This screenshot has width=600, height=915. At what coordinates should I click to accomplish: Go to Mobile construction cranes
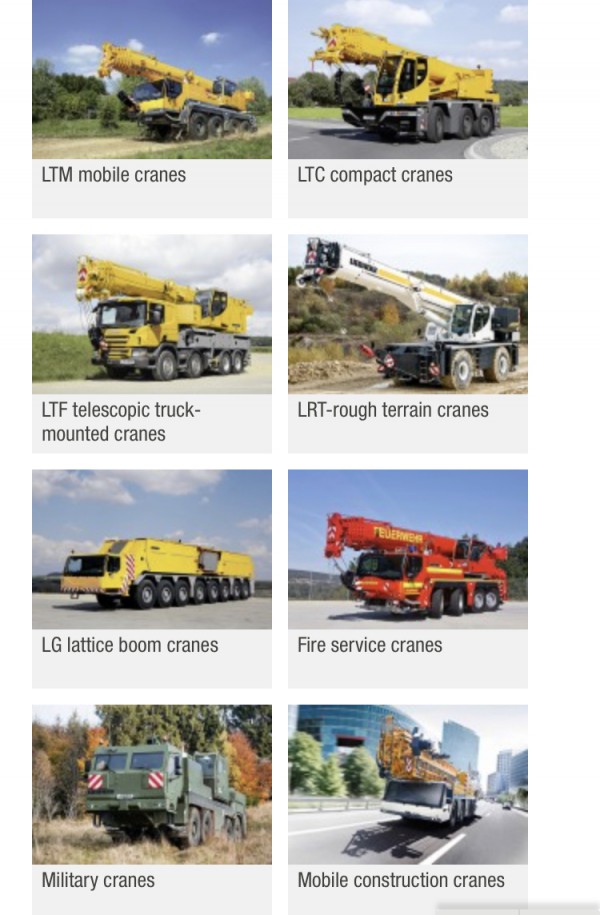[x=407, y=808]
